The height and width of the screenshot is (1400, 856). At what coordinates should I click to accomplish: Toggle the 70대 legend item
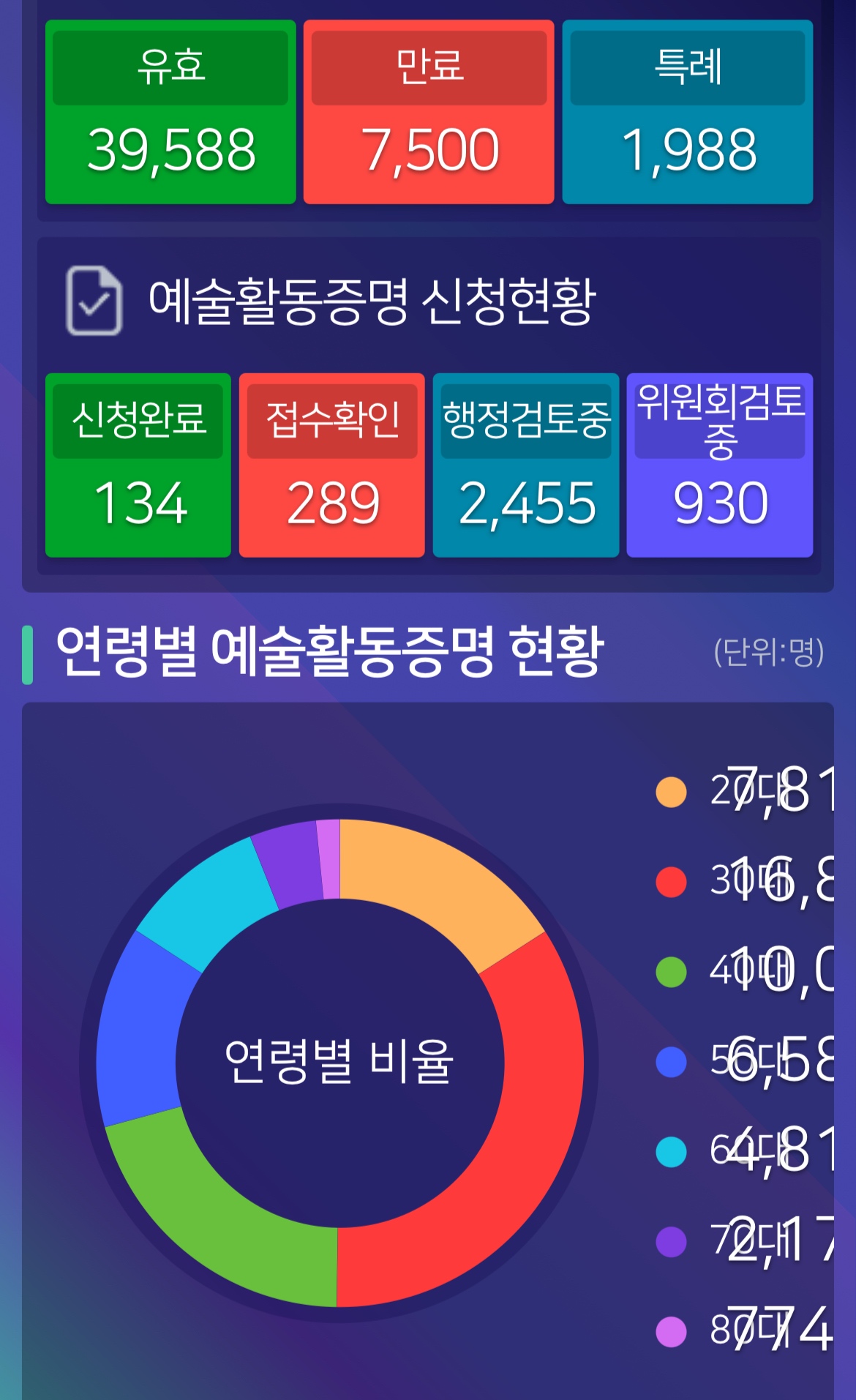pyautogui.click(x=739, y=1241)
